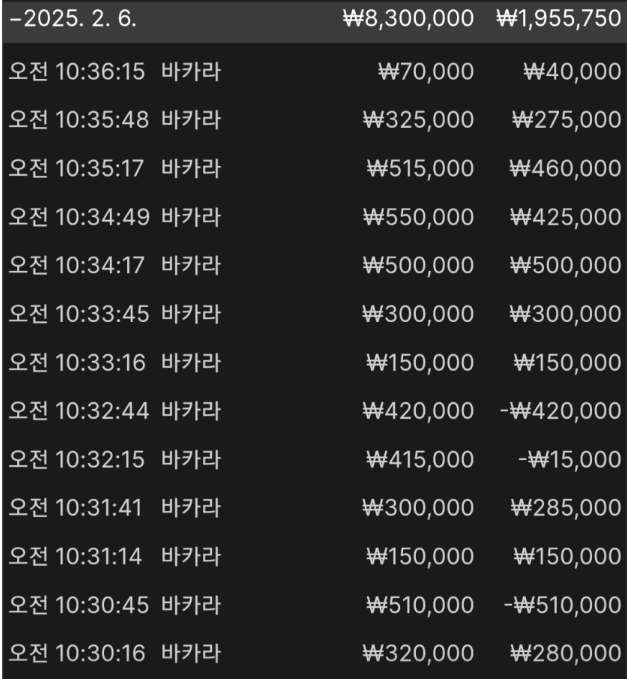View the 10:35:17 바카라 round details

(x=313, y=169)
